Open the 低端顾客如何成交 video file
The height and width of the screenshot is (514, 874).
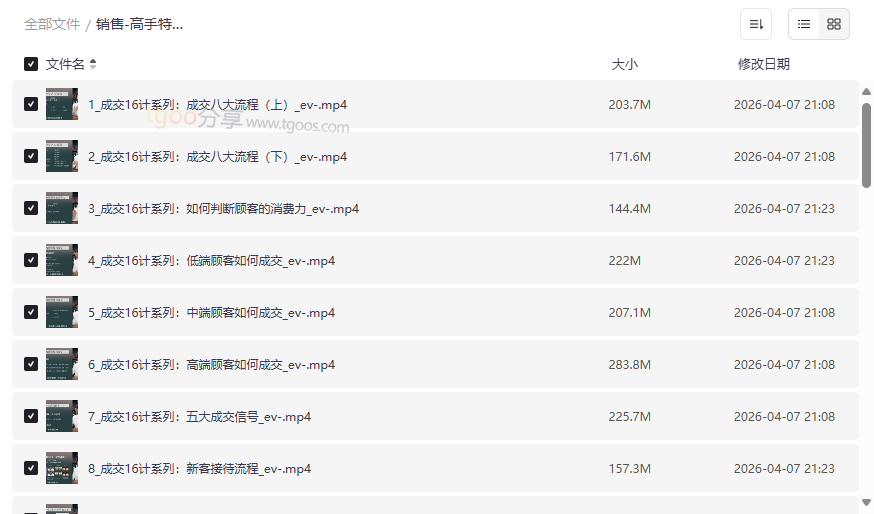tap(211, 261)
